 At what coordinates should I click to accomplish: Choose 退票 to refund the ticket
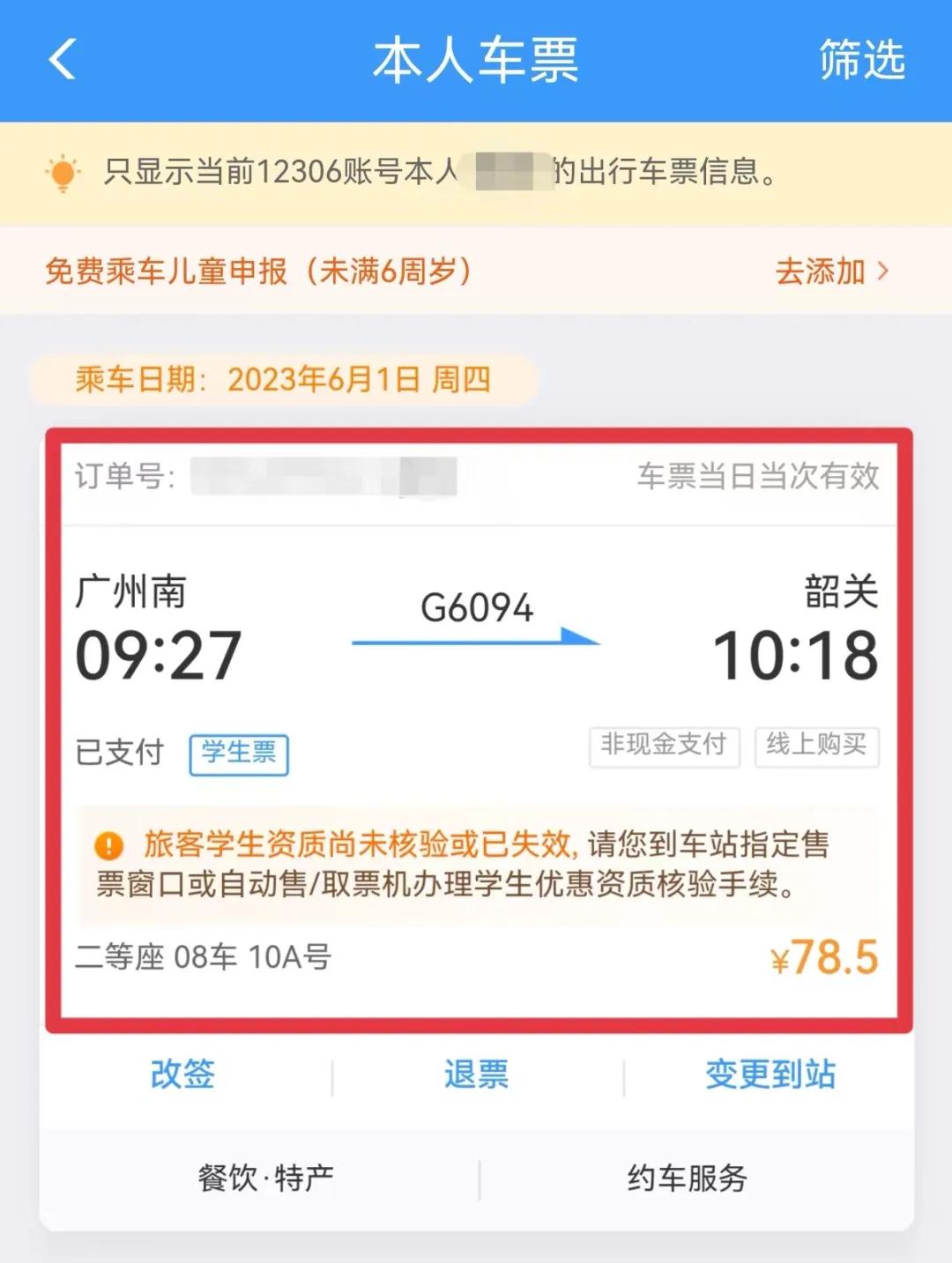coord(477,1074)
